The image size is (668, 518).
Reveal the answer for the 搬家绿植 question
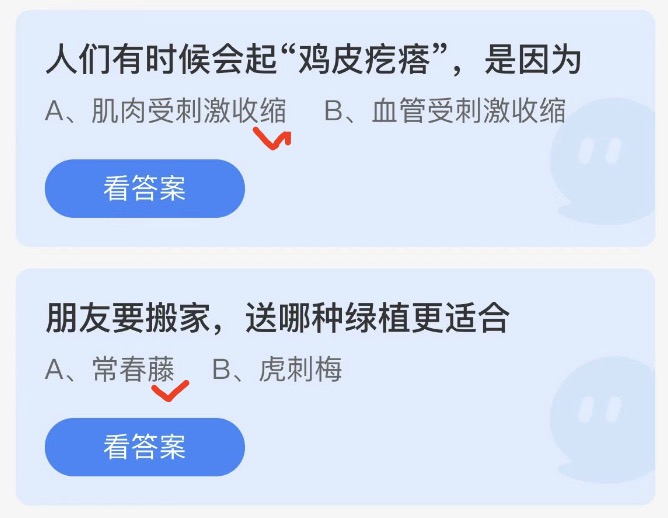(145, 446)
